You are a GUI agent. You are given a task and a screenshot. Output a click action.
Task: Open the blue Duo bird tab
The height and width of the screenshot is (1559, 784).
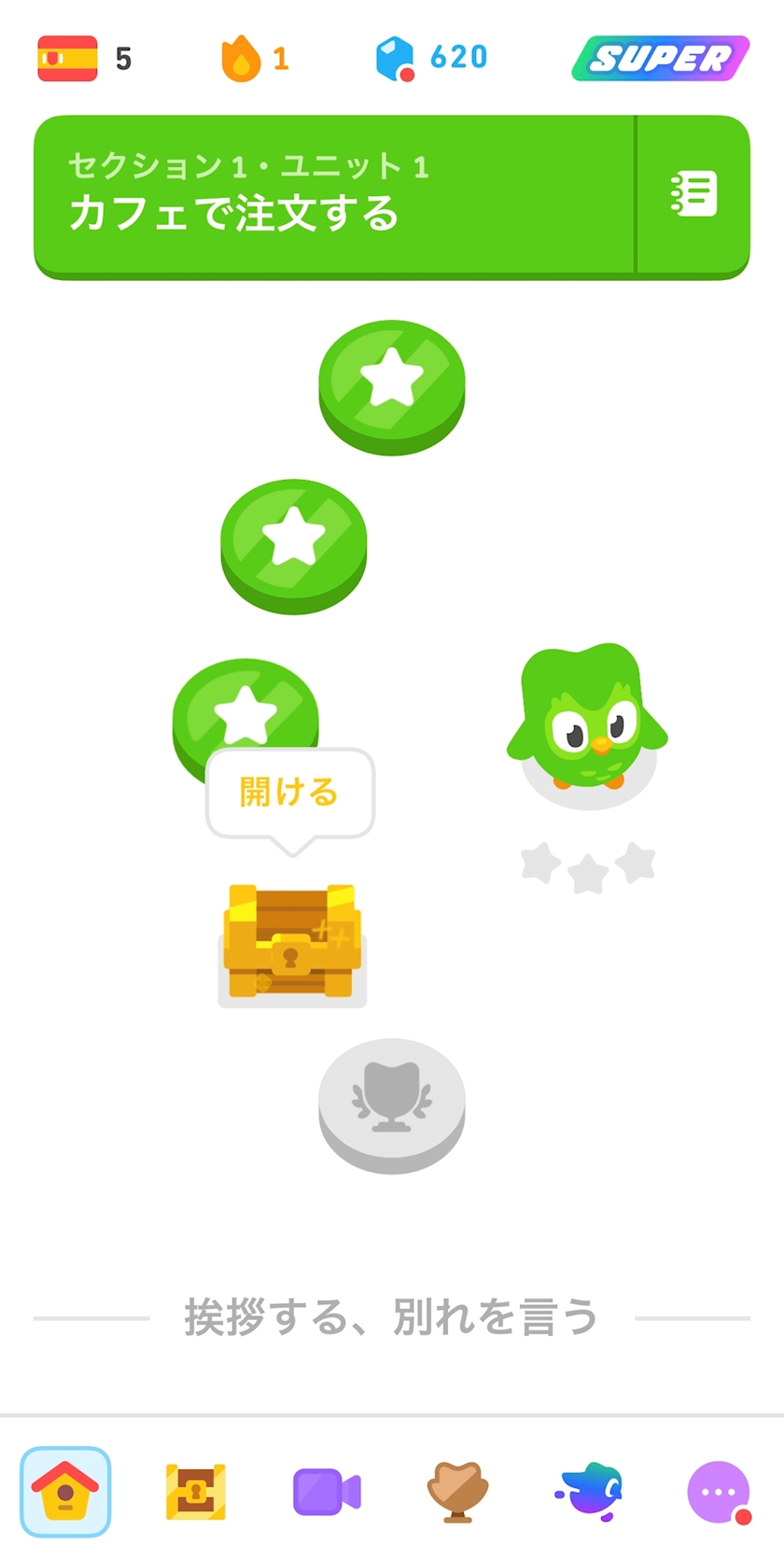click(x=588, y=1491)
